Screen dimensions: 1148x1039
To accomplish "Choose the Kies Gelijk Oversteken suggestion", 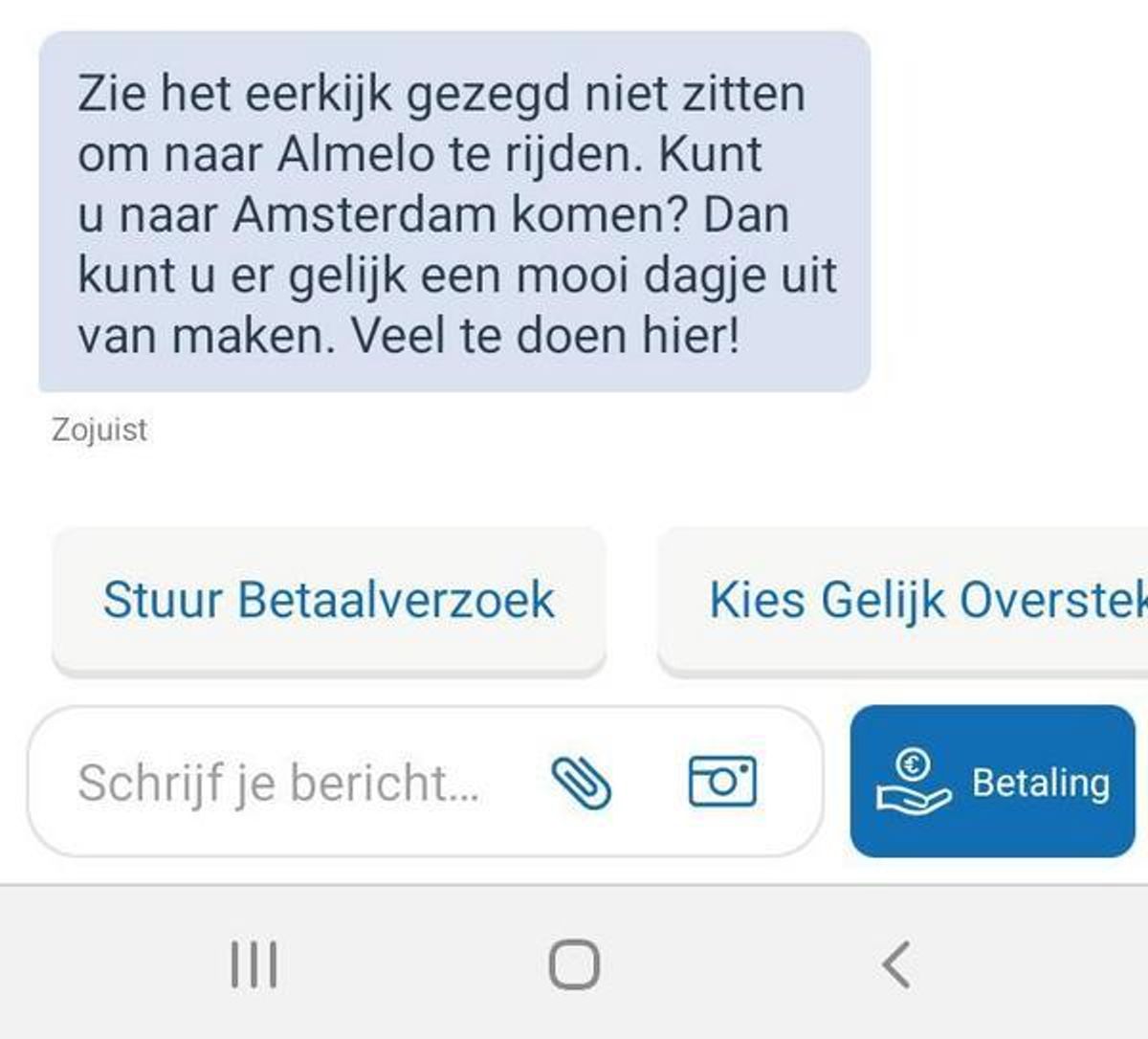I will click(904, 601).
